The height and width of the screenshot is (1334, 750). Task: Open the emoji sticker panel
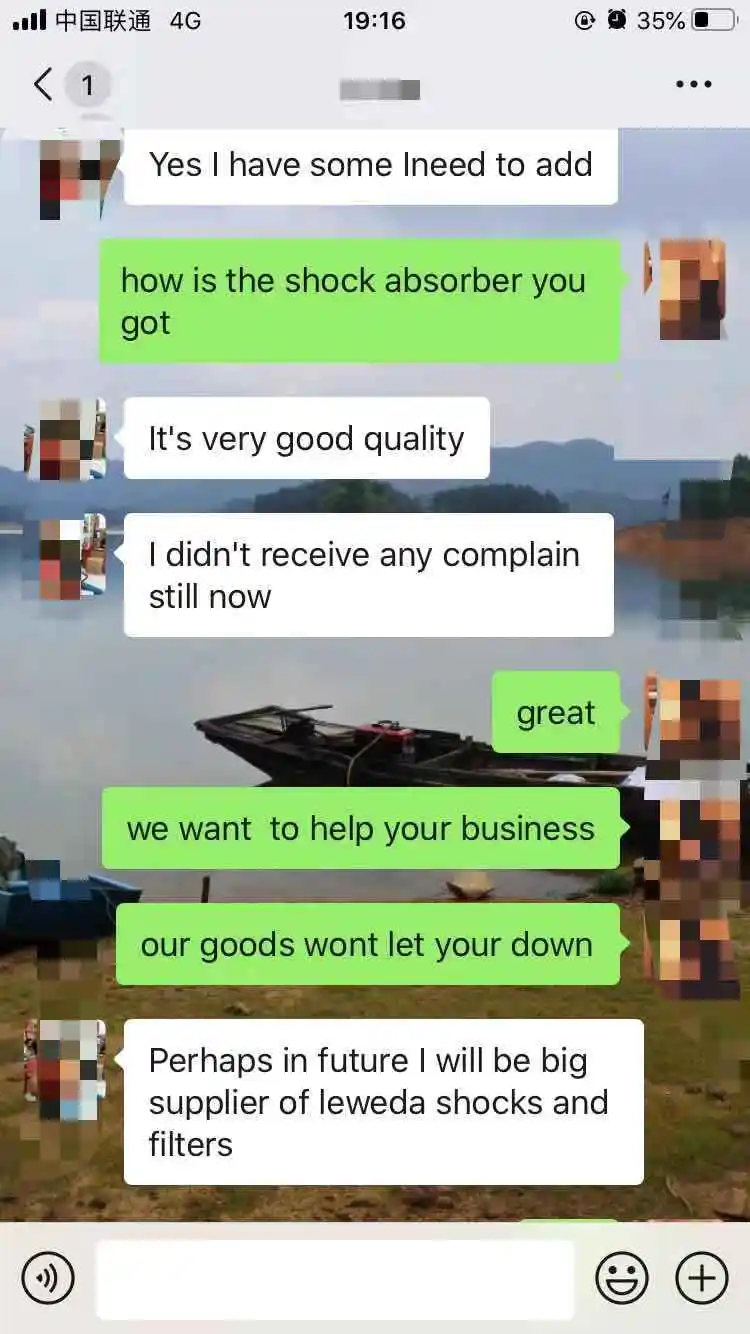(622, 1278)
